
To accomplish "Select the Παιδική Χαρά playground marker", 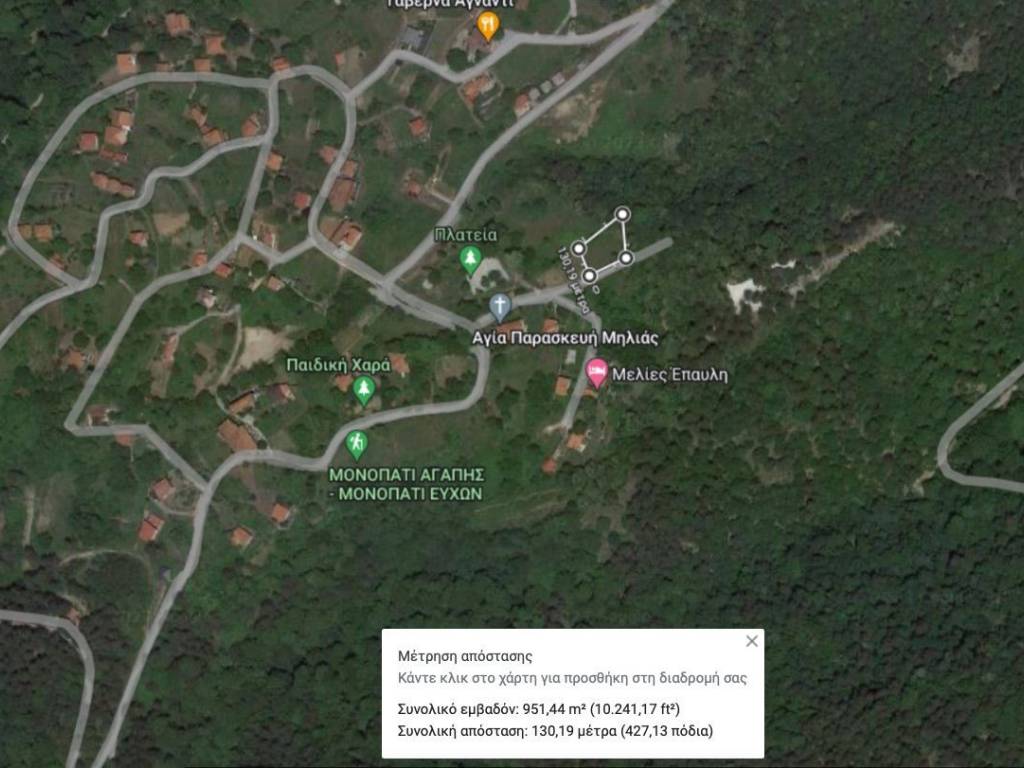I will [364, 389].
